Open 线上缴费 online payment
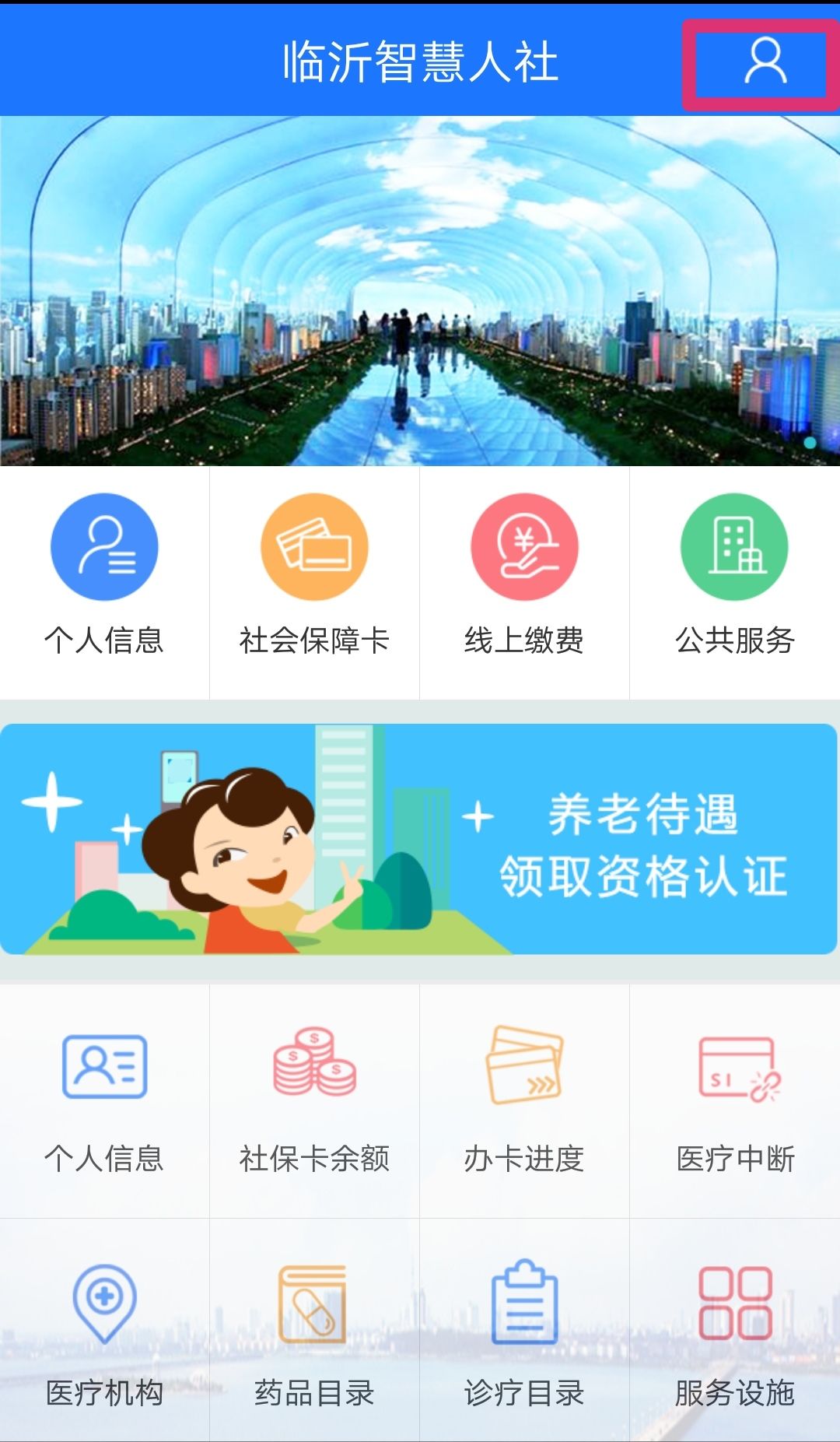This screenshot has width=840, height=1442. 524,582
